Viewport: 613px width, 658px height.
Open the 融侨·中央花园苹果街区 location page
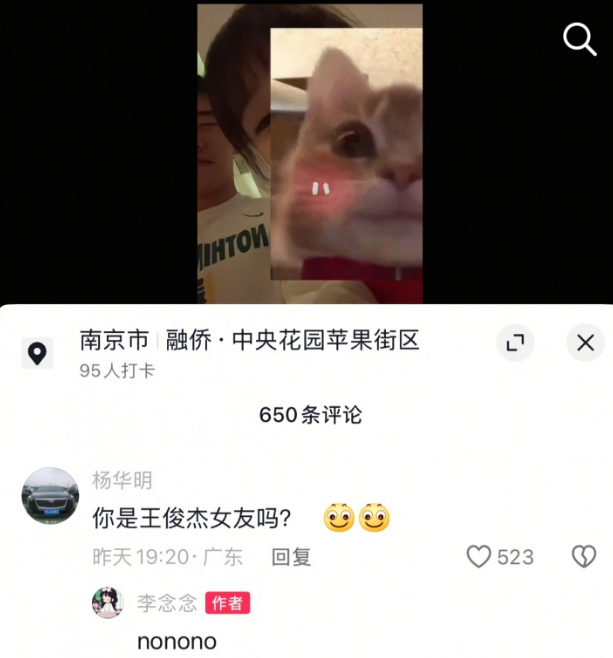click(x=250, y=341)
